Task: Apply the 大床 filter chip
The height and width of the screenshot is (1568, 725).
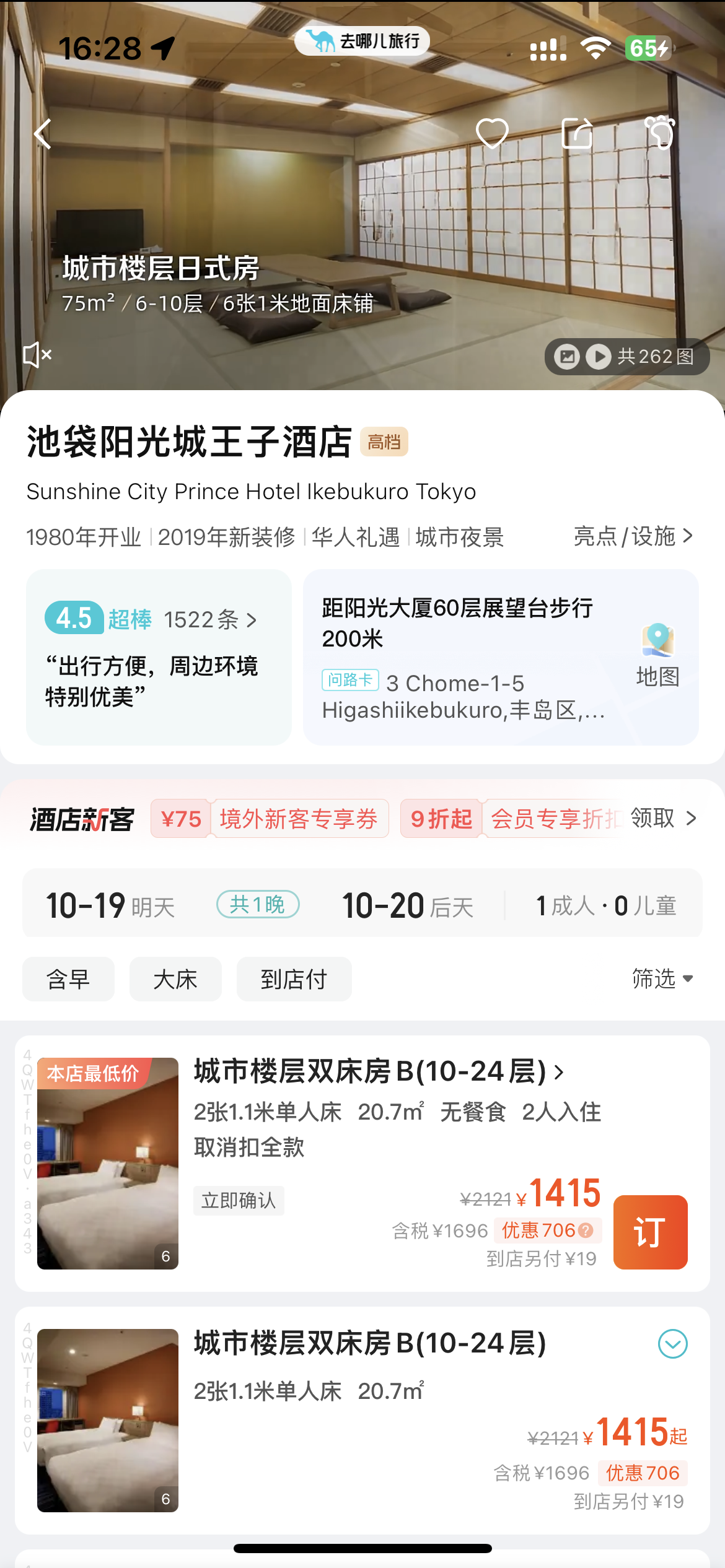Action: [175, 979]
